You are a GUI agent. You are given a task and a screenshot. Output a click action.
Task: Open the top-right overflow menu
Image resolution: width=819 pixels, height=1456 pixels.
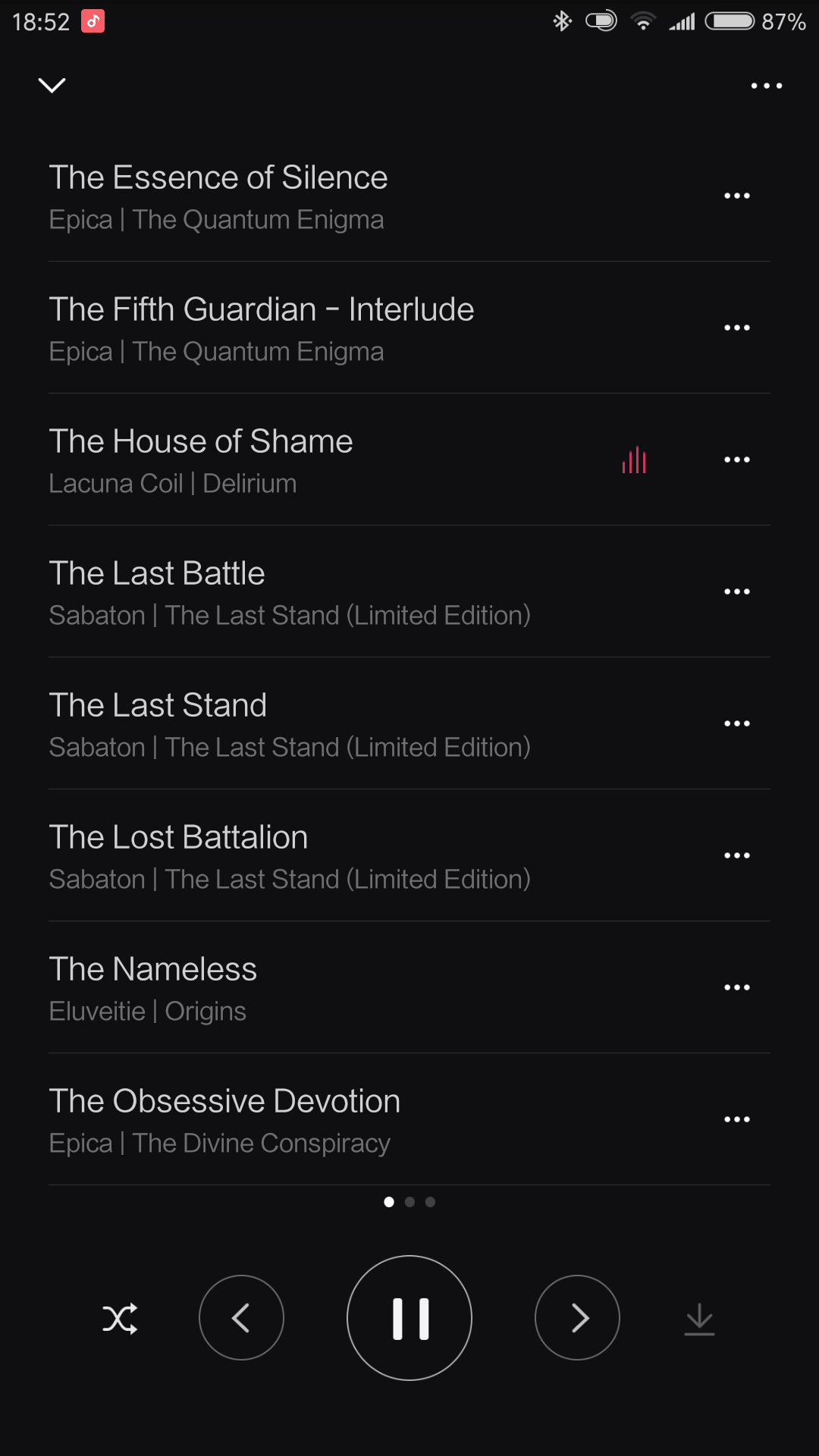[766, 86]
